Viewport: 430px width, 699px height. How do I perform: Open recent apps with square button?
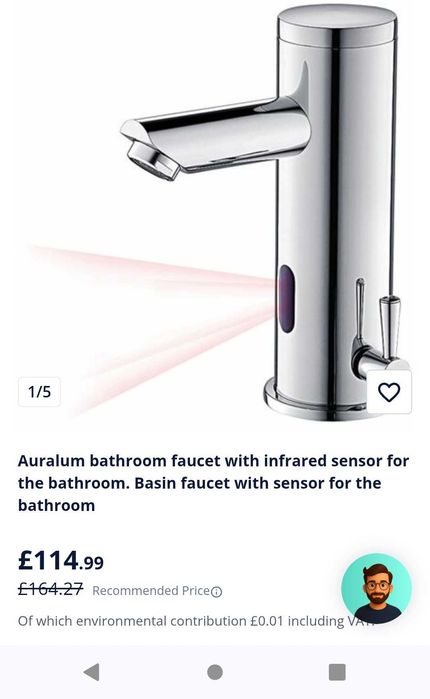[337, 672]
